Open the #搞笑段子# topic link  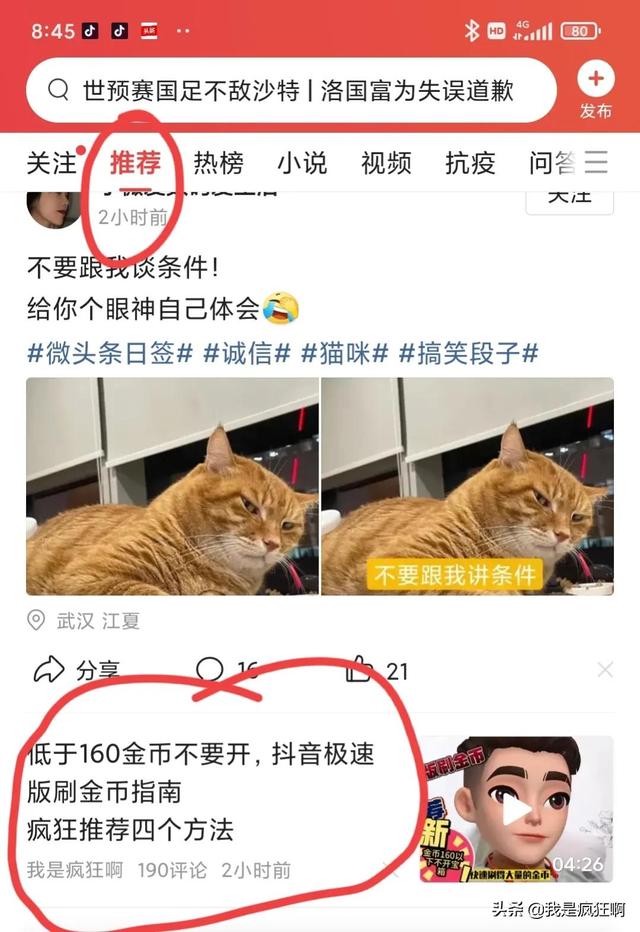click(468, 352)
